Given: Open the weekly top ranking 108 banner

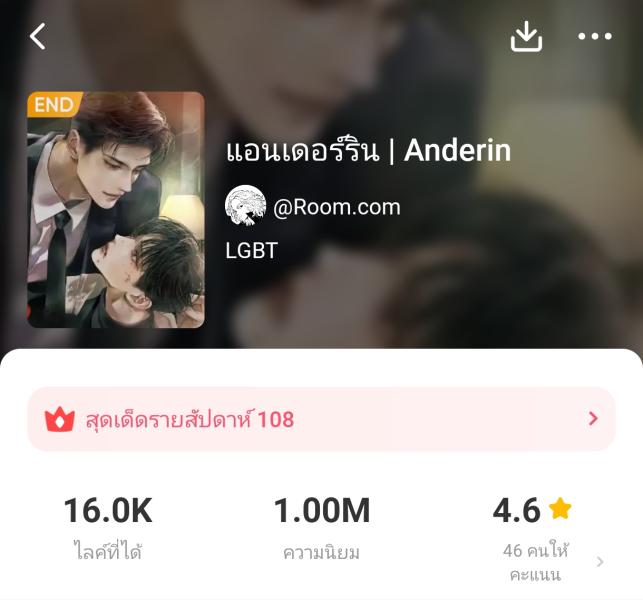Looking at the screenshot, I should 321,419.
